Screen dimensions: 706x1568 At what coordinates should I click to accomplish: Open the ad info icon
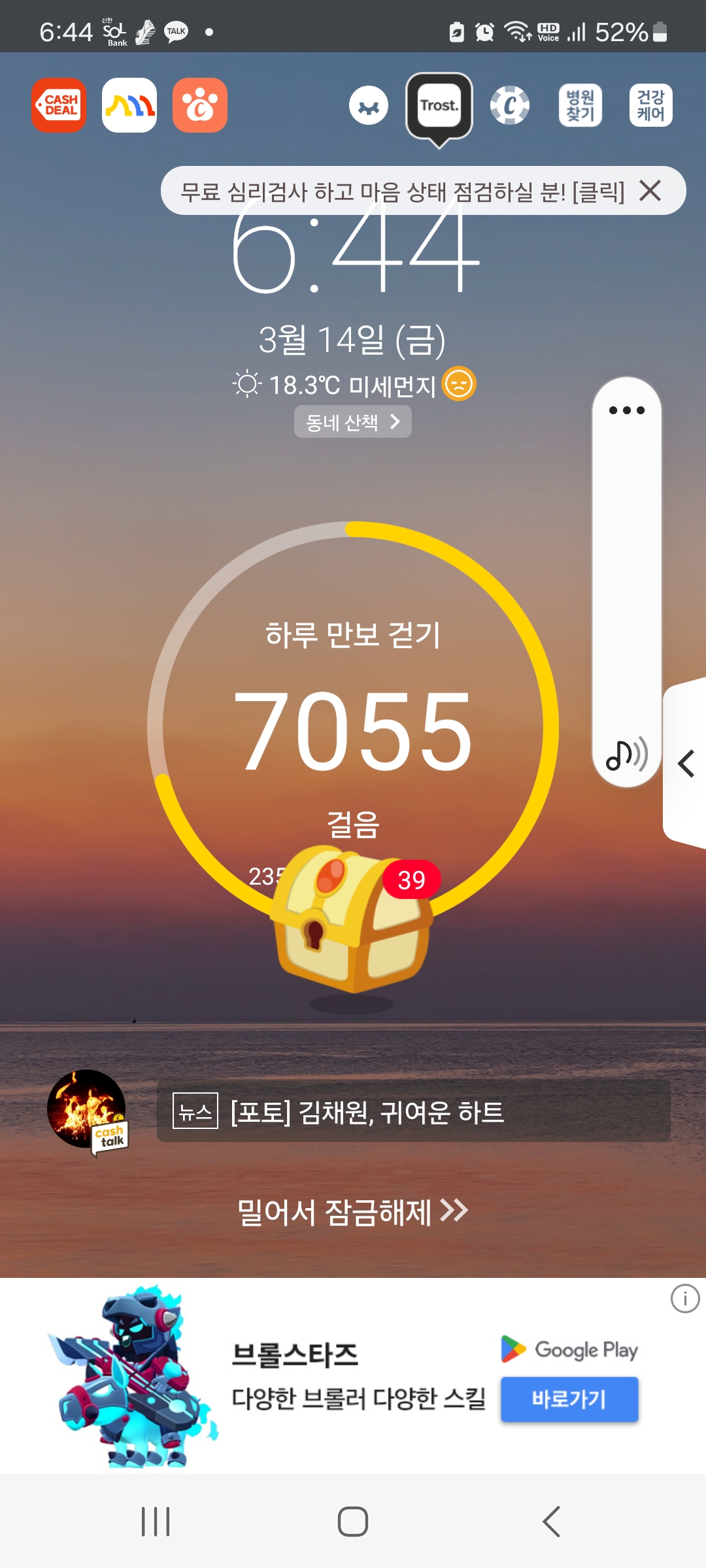(x=685, y=1298)
